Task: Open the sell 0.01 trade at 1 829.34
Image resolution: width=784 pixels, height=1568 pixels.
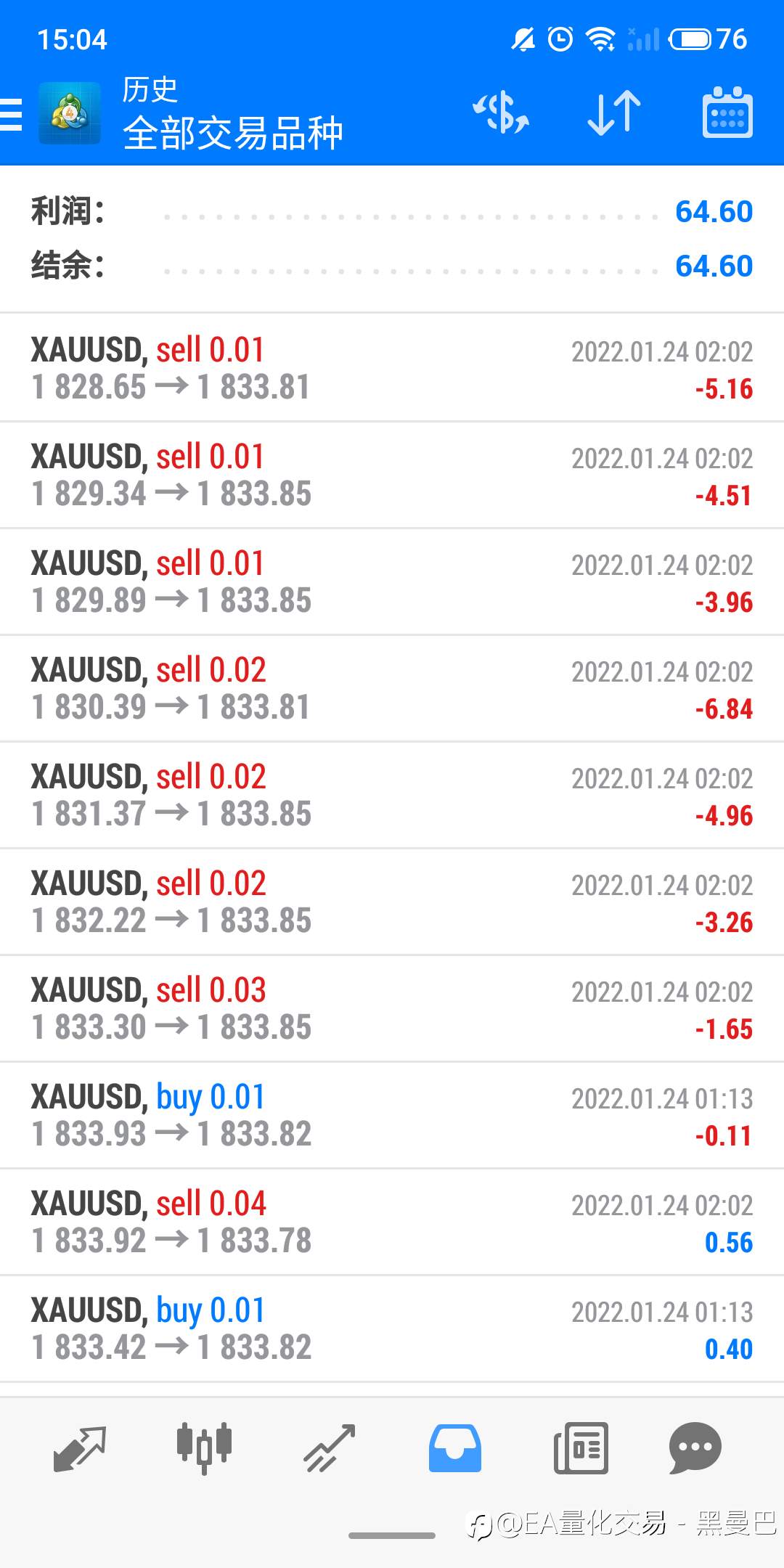Action: [x=392, y=475]
